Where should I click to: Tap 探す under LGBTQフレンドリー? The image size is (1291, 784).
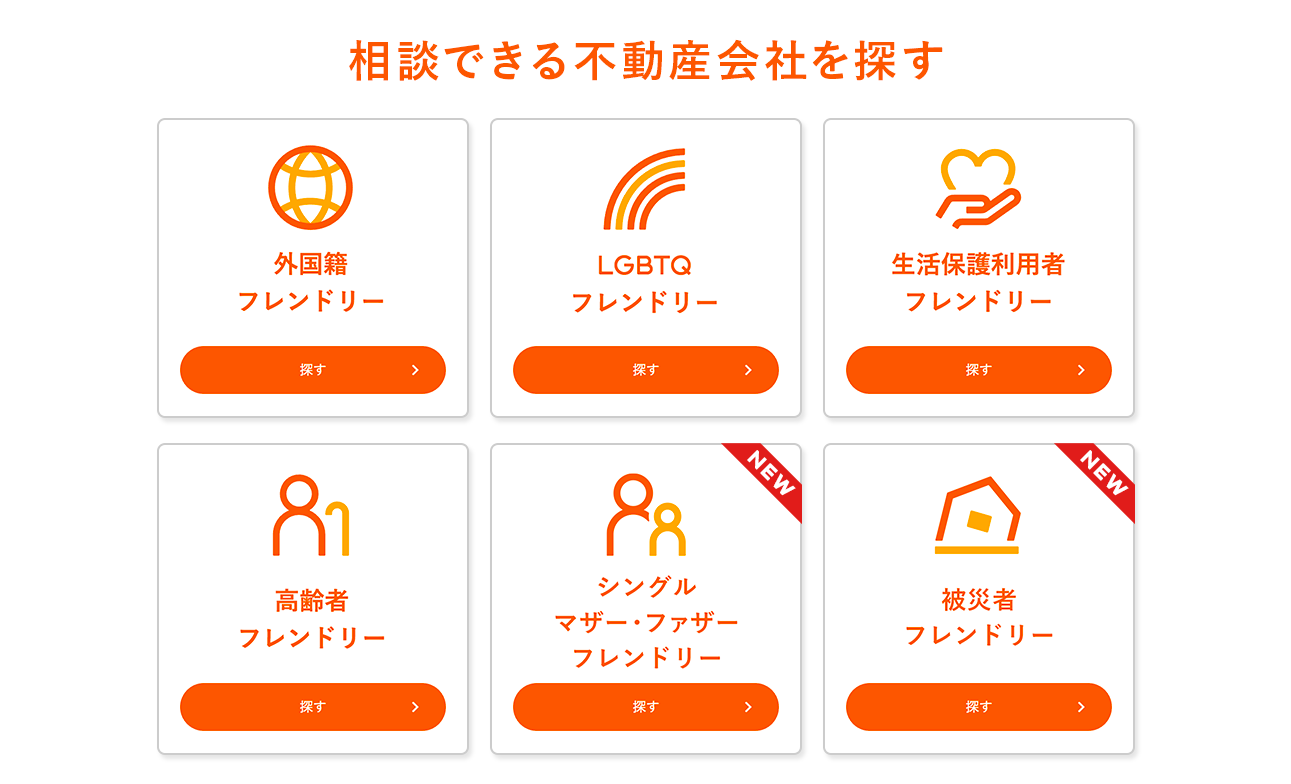pos(645,370)
